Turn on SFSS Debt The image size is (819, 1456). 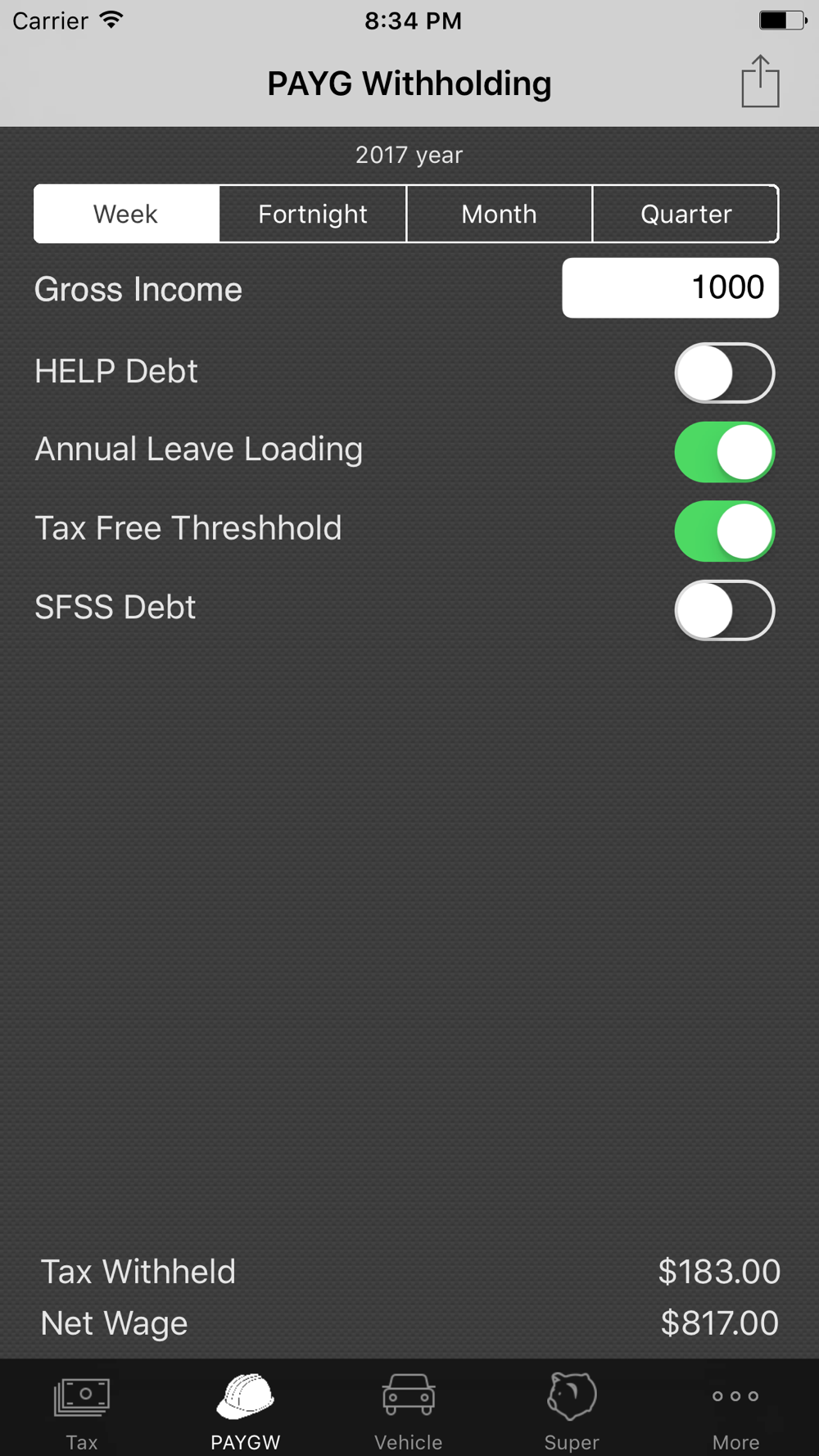pos(725,610)
